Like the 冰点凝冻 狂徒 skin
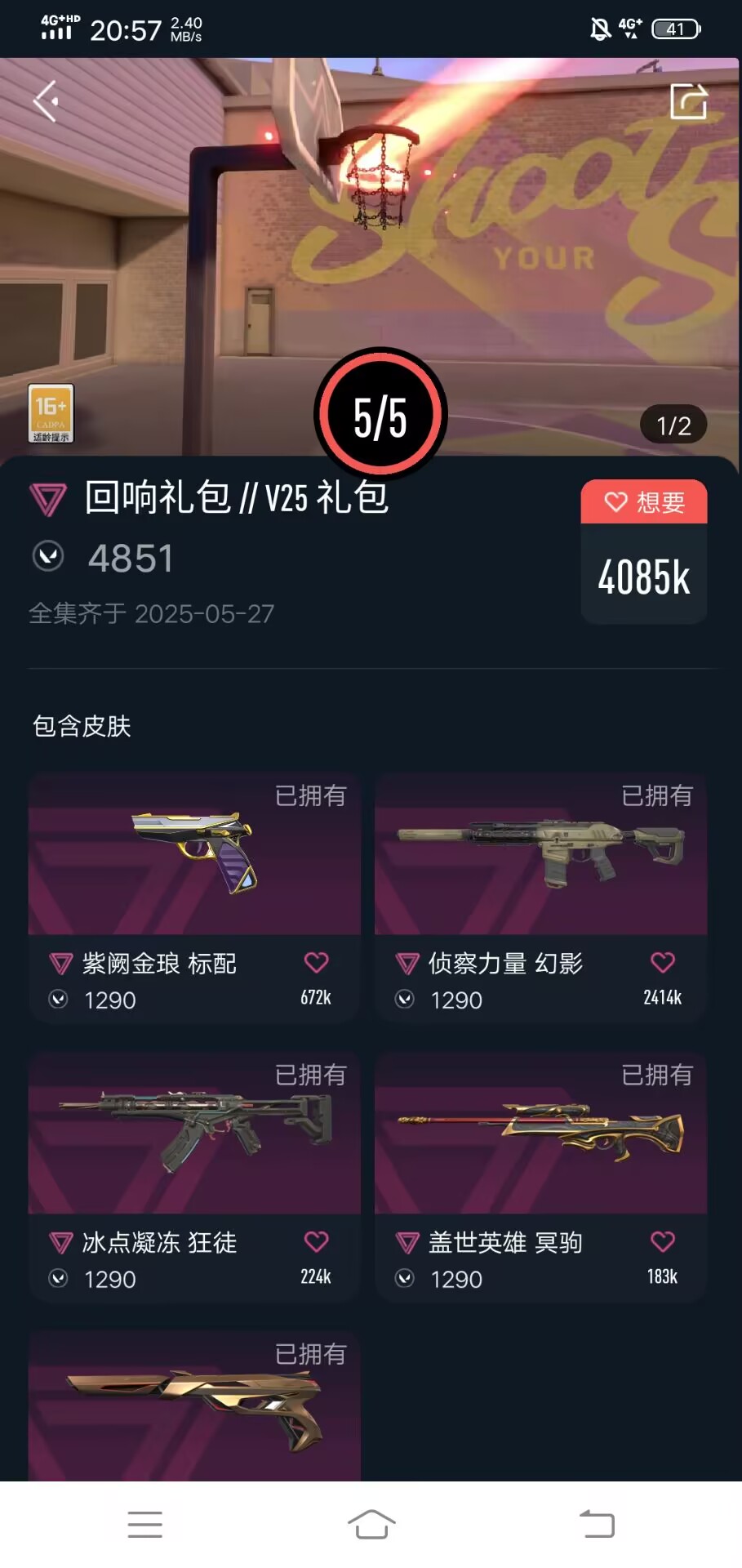This screenshot has height=1568, width=742. 316,1242
